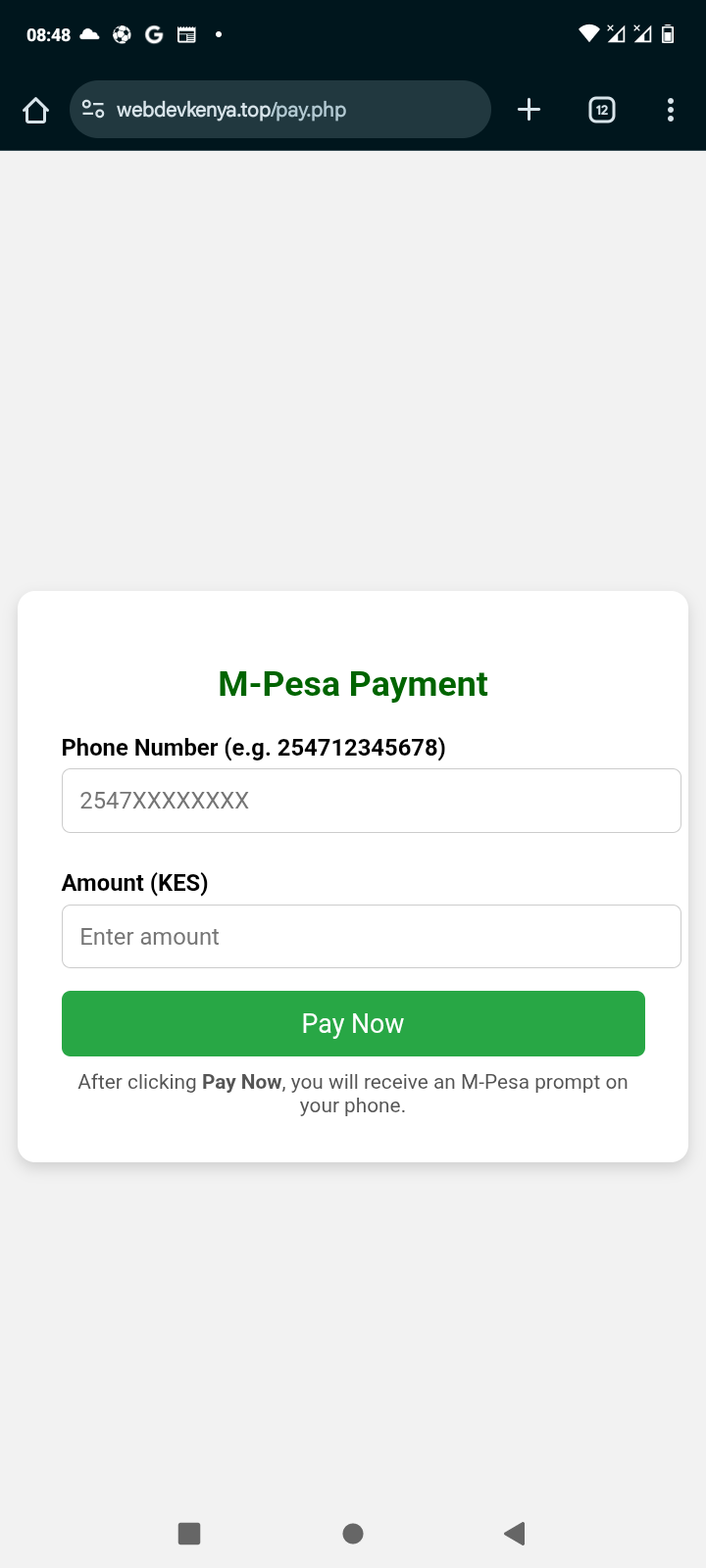Open the tab switcher showing 12 tabs

601,110
